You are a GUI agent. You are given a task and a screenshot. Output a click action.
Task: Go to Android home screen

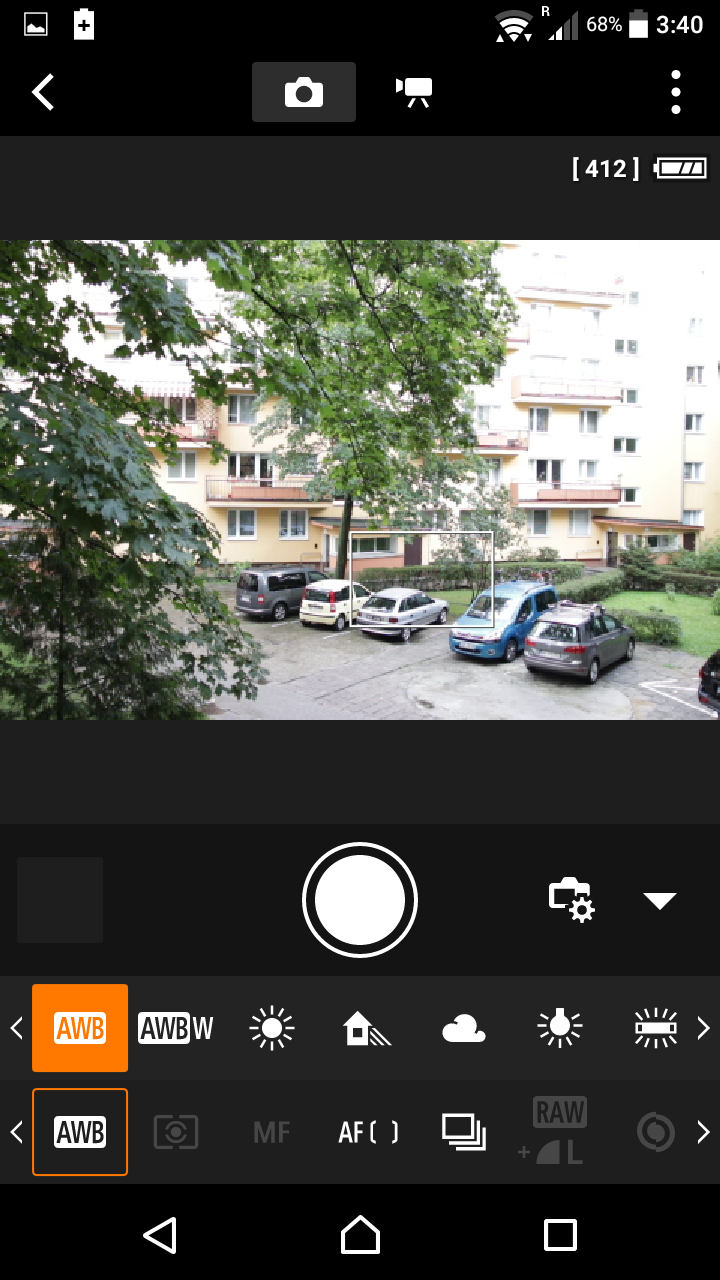pyautogui.click(x=360, y=1235)
